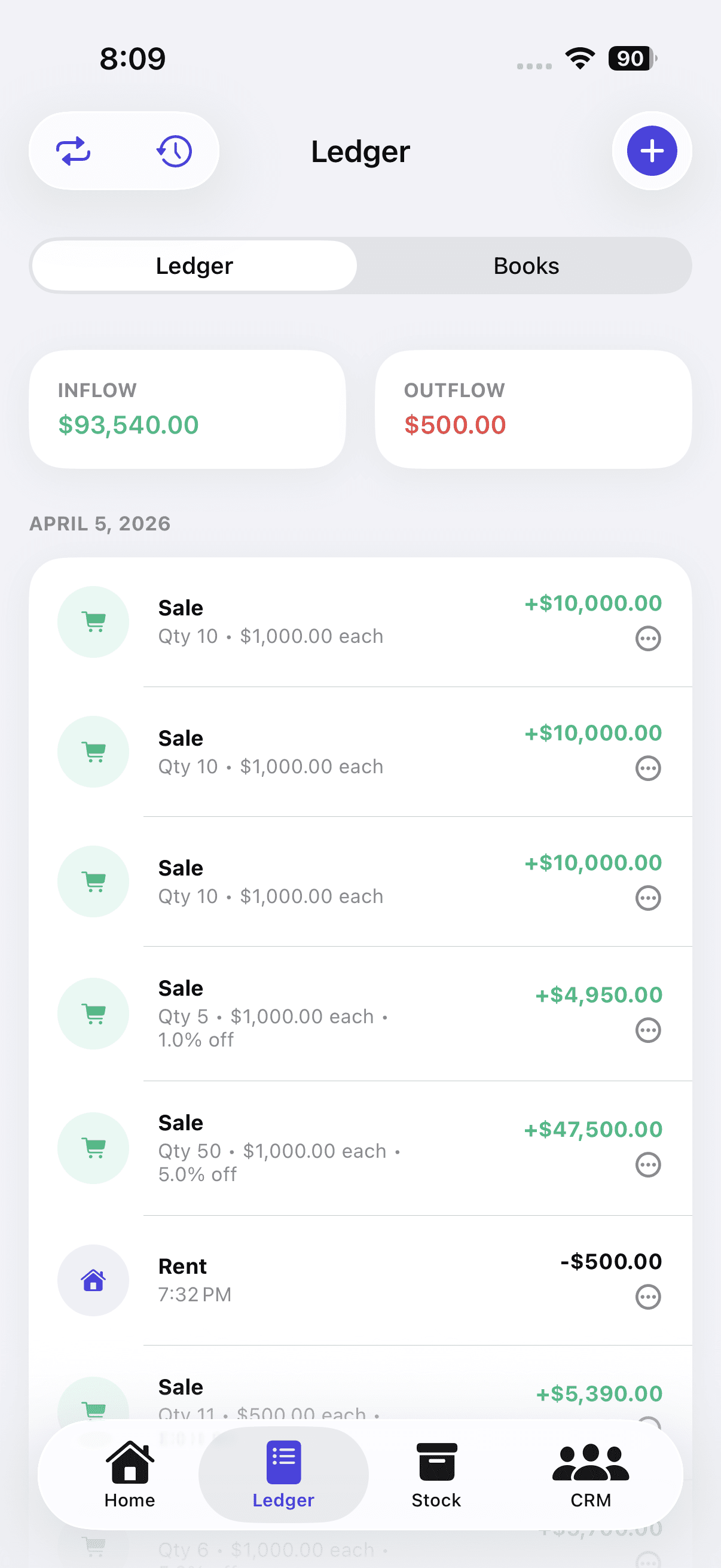
Task: Open options for the $4,950 Sale entry
Action: coord(648,1030)
